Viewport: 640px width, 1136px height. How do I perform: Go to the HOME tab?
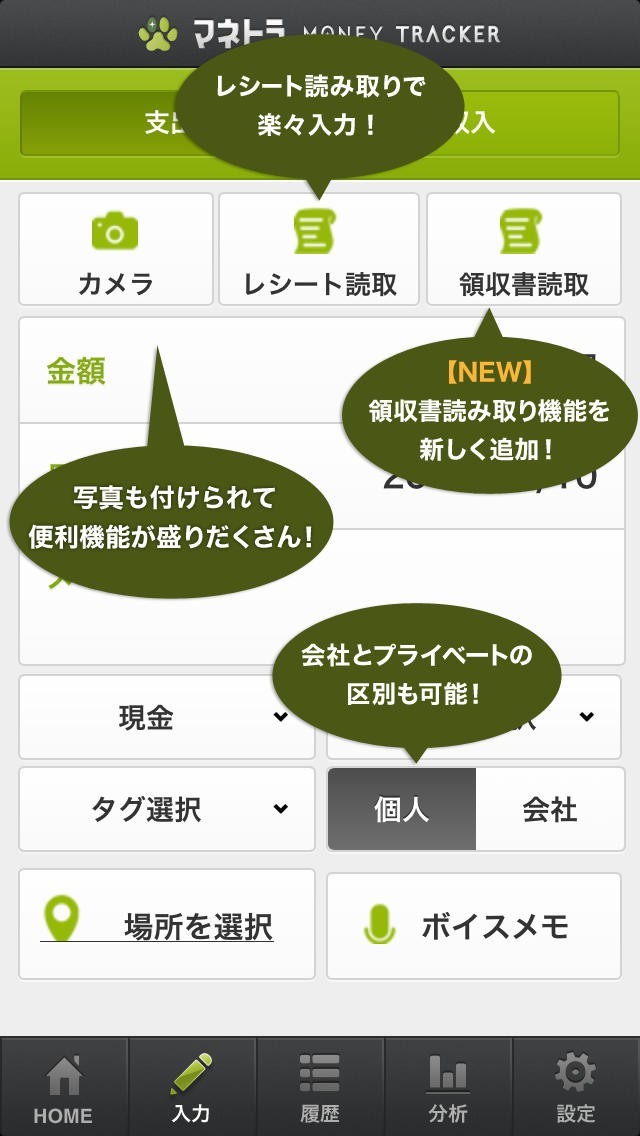(x=63, y=1087)
